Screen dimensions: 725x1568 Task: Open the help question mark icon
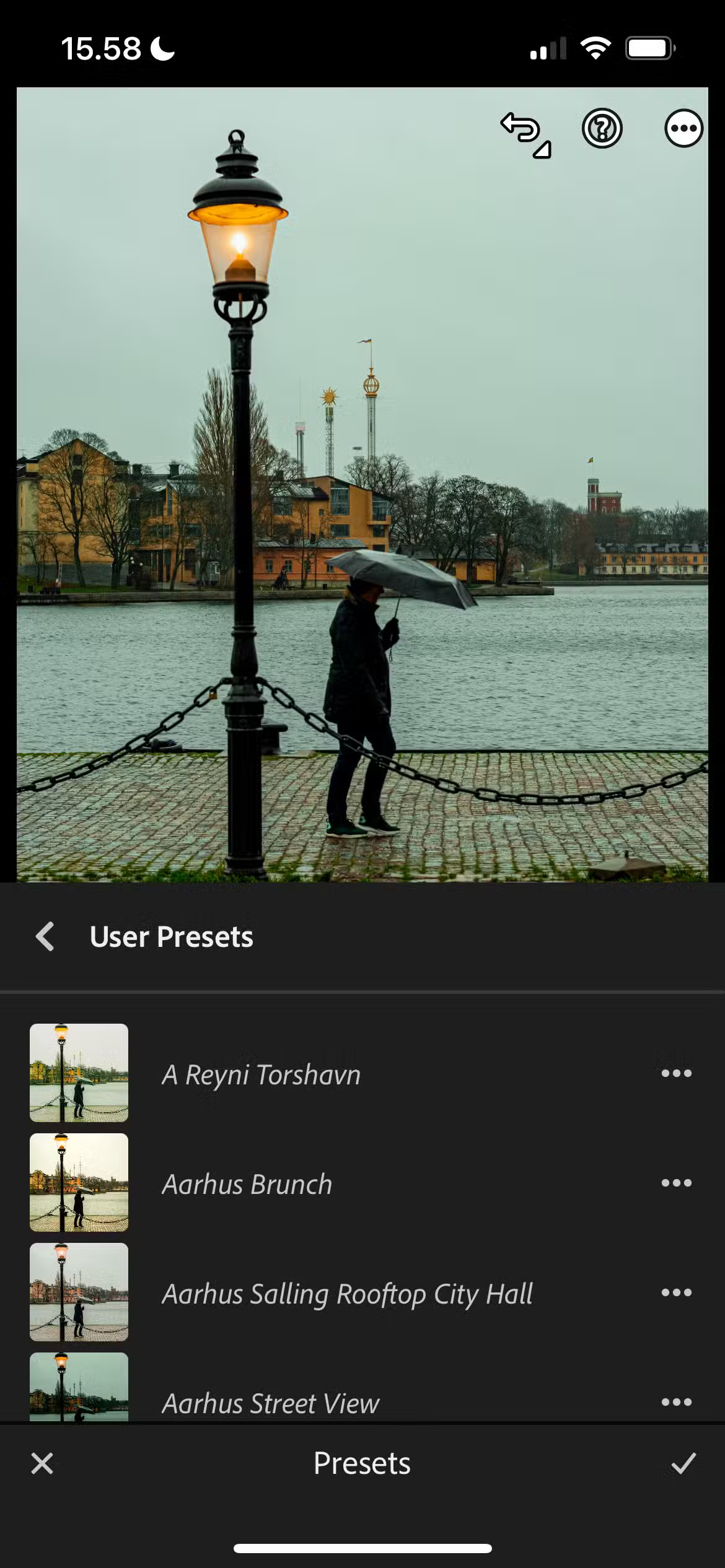(x=602, y=129)
